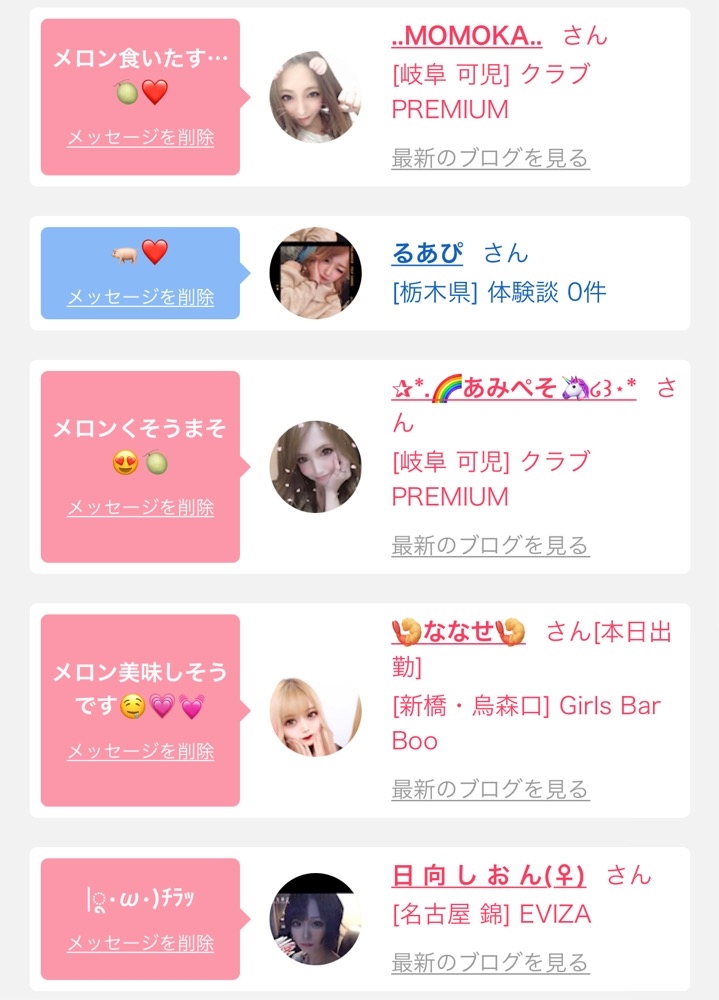
Task: Open るあぴ profile name link
Action: [x=427, y=254]
